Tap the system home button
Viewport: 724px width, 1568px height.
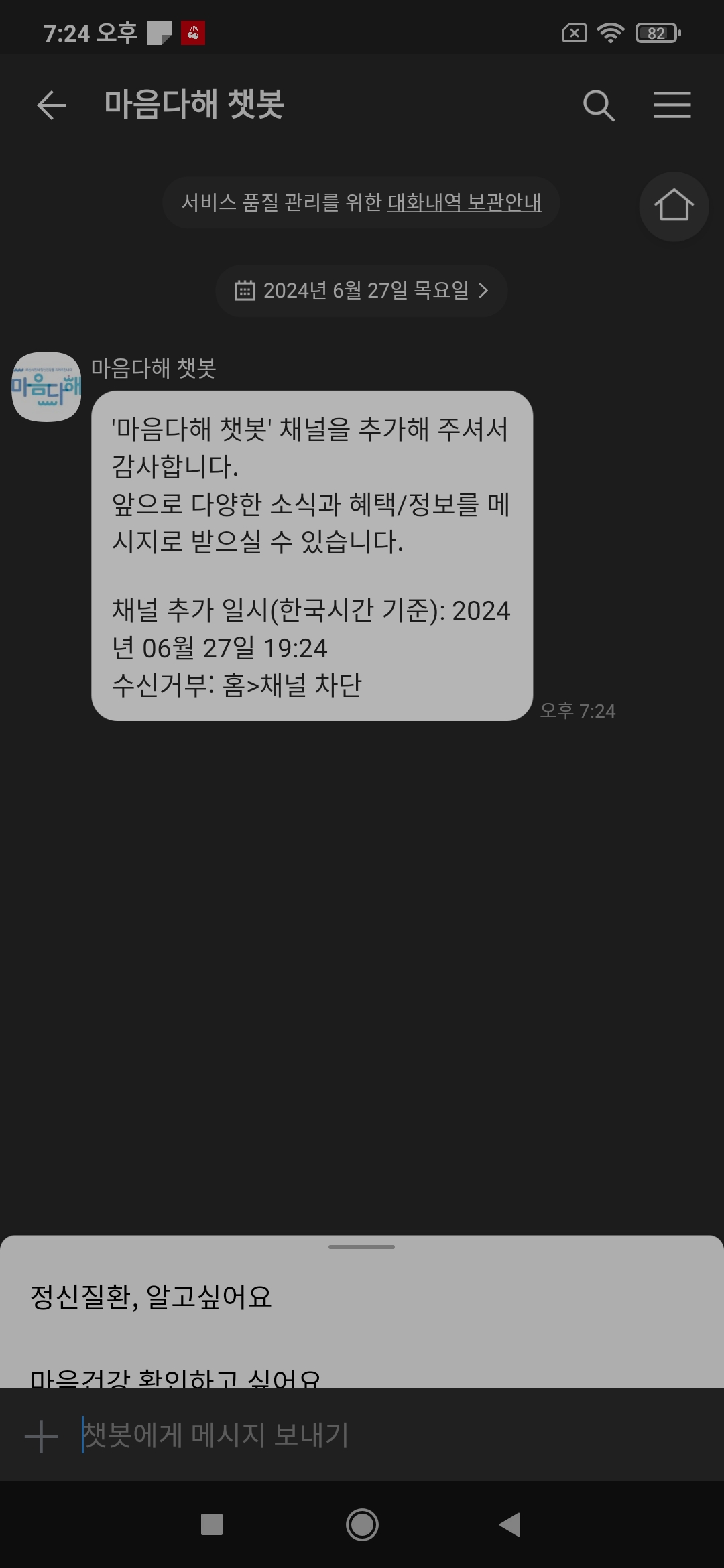(x=362, y=1525)
